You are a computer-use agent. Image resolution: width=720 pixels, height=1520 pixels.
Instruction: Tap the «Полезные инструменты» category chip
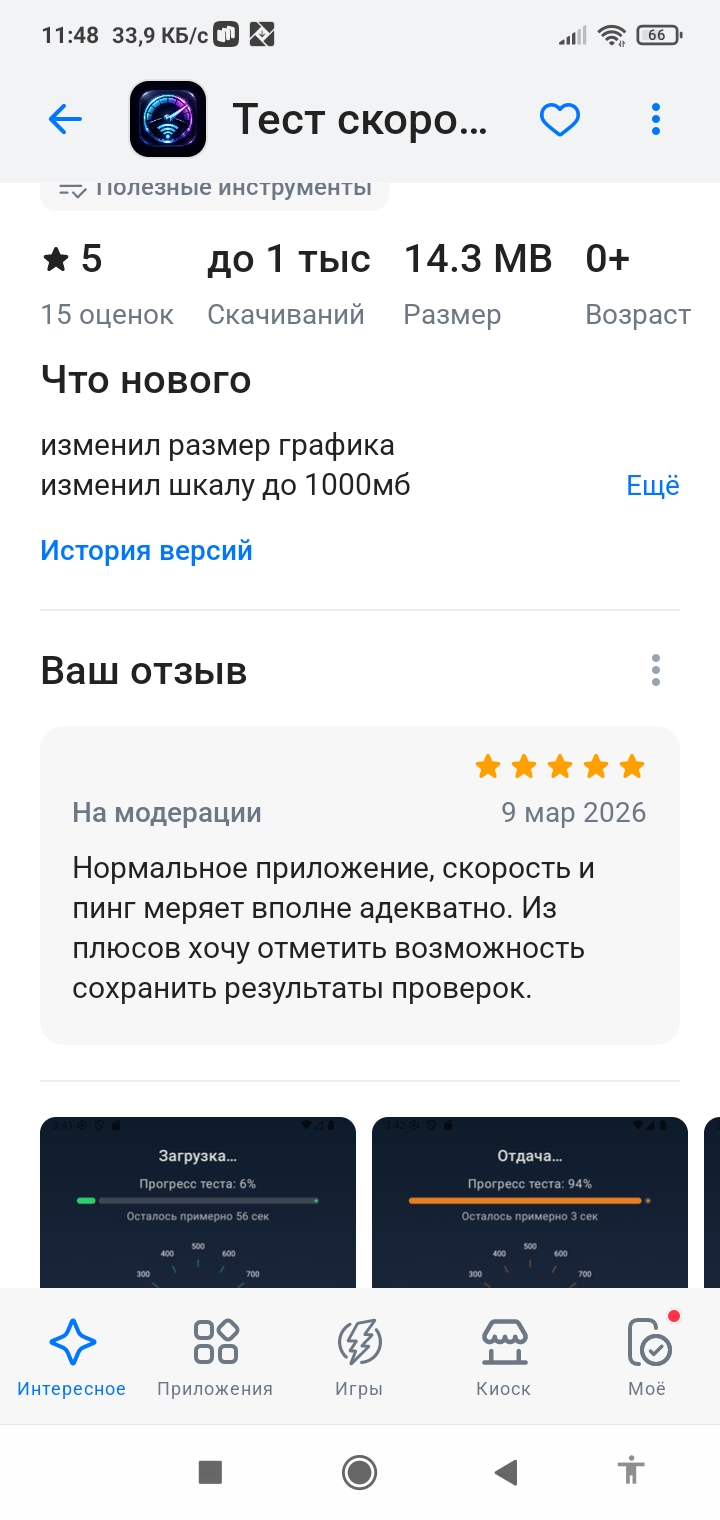[x=214, y=189]
